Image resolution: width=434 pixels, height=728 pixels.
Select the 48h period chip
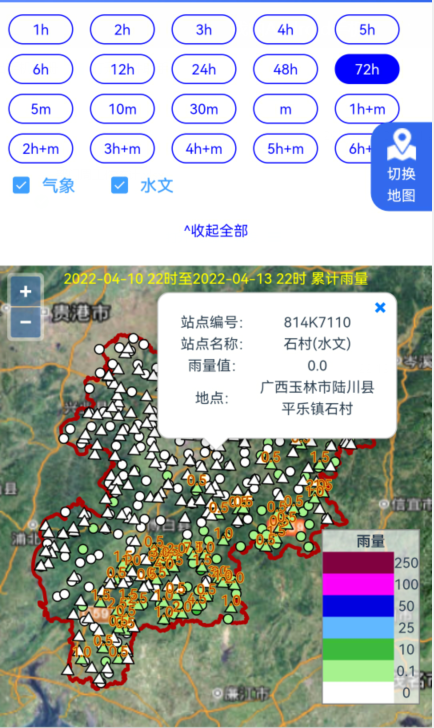(285, 69)
